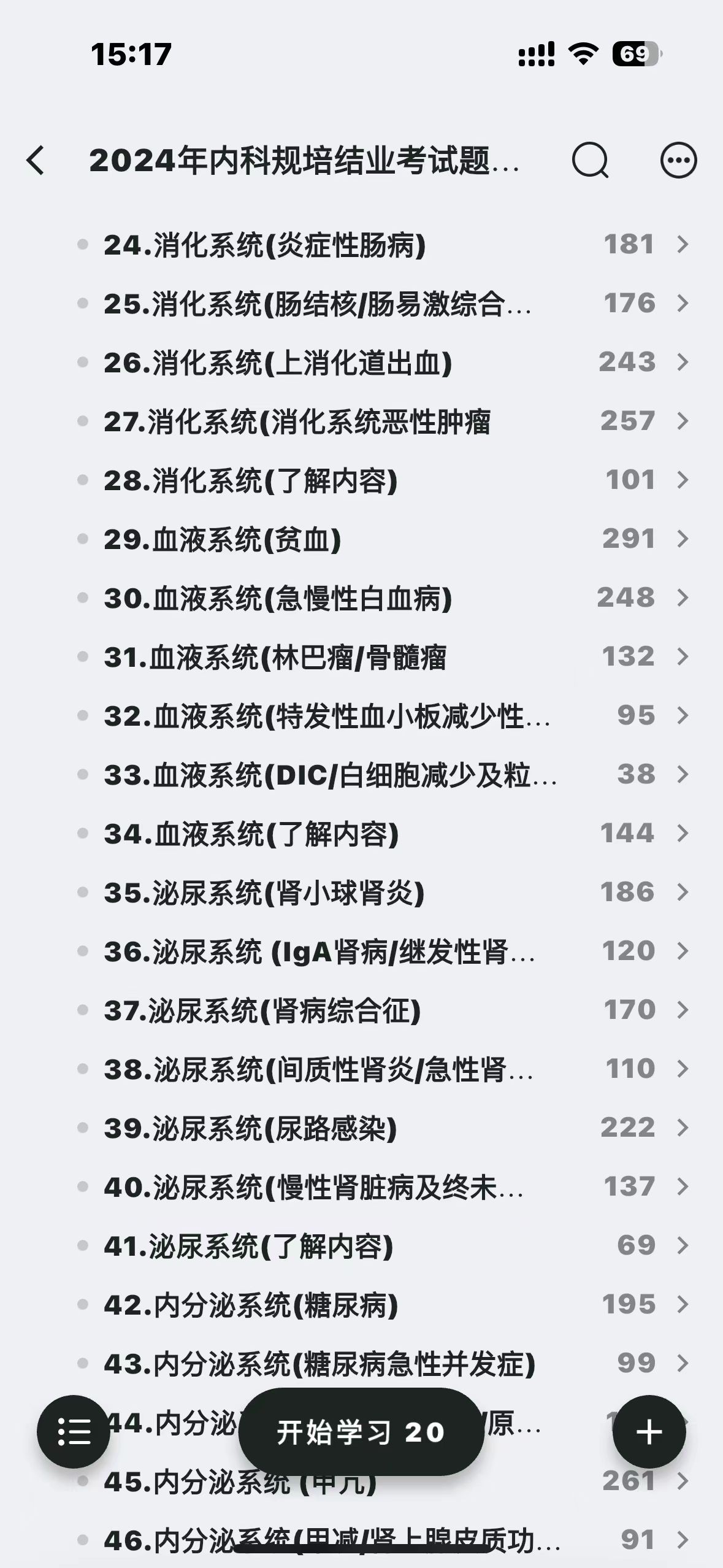
Task: Open 24.消化系统(炎症性肠病)
Action: click(x=383, y=245)
